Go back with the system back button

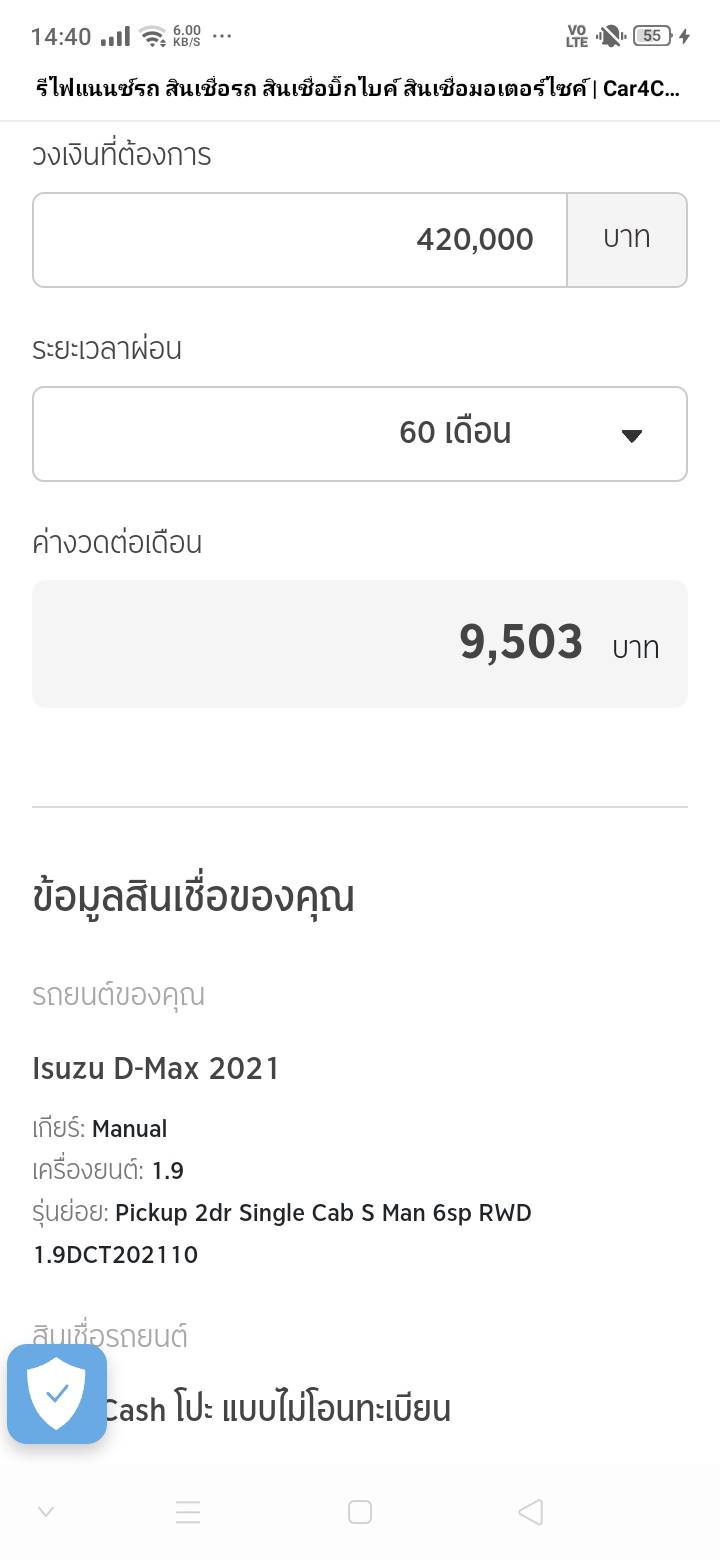pyautogui.click(x=531, y=1512)
